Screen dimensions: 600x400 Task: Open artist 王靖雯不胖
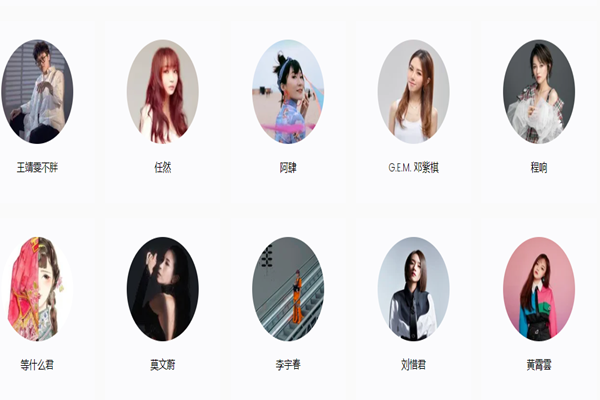37,92
